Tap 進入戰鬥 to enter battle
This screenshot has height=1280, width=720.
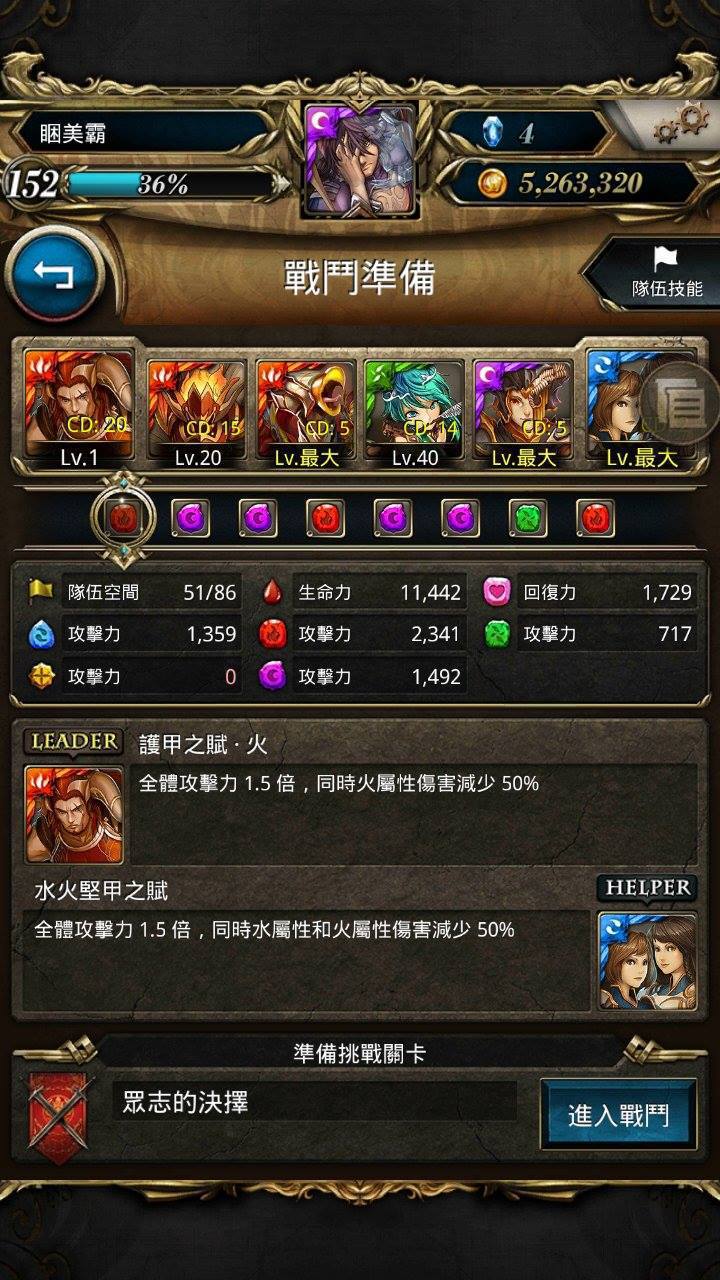coord(618,1115)
